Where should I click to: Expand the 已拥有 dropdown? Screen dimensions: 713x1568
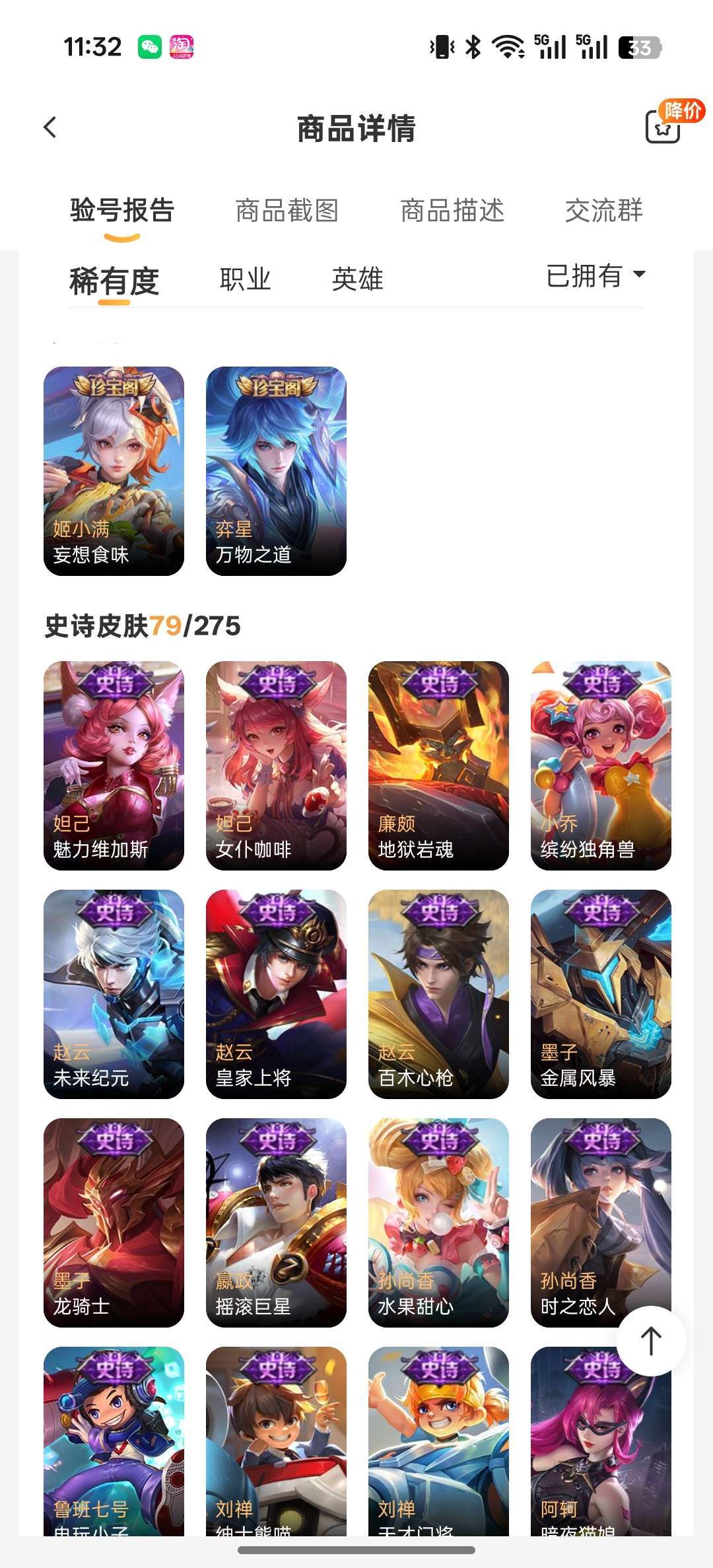click(595, 275)
